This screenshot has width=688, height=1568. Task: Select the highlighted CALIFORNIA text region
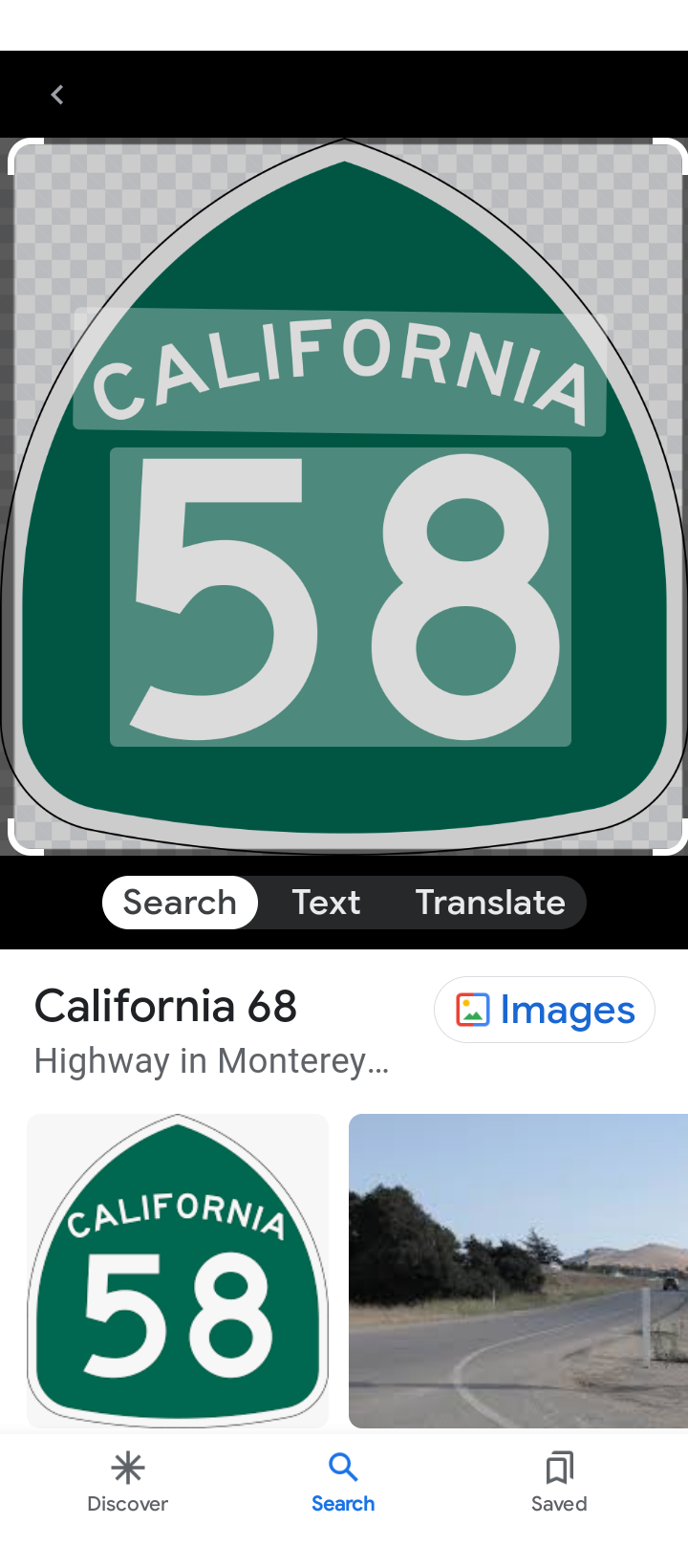click(340, 372)
